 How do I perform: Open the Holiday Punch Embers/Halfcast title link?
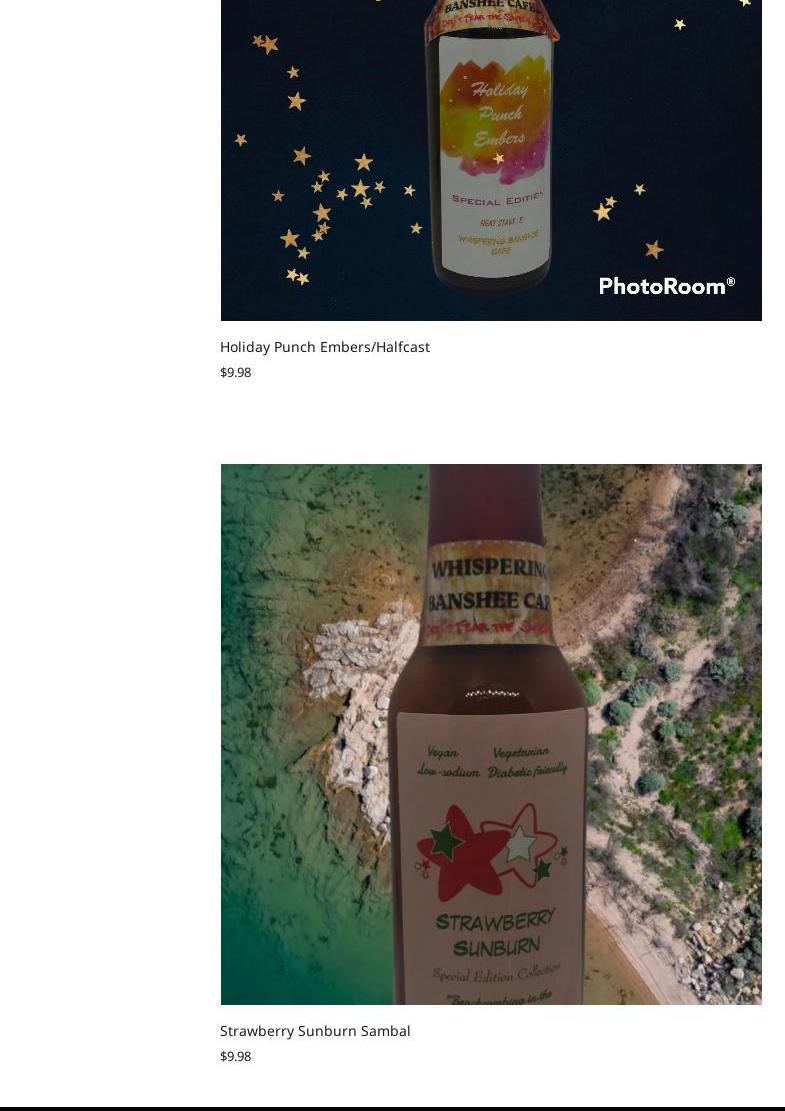coord(325,347)
